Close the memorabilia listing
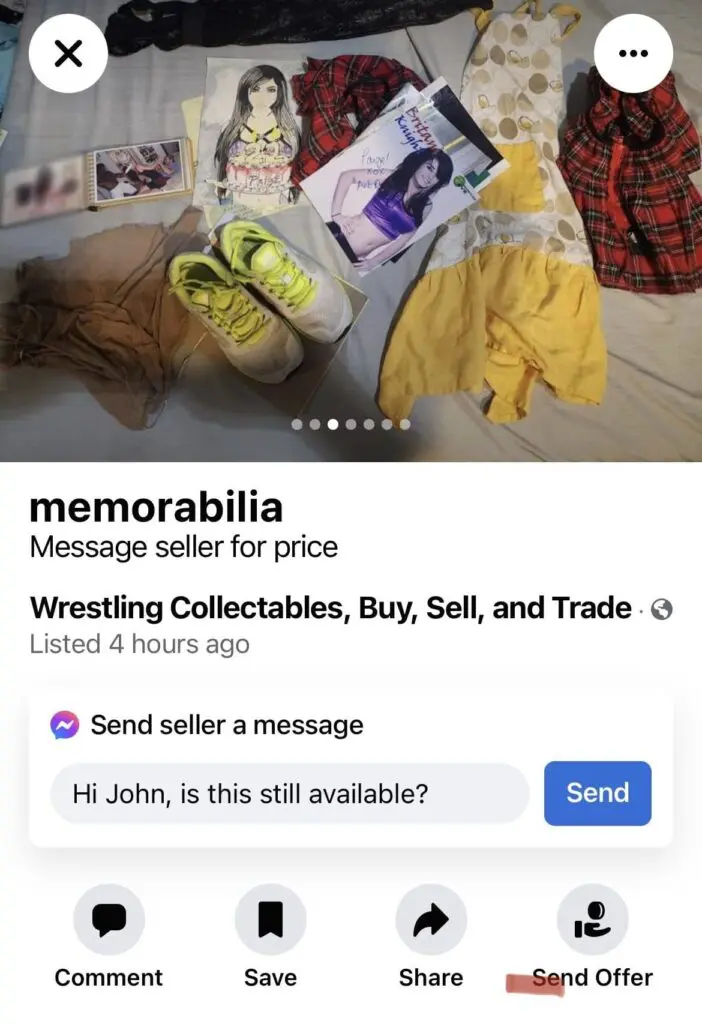The height and width of the screenshot is (1024, 702). [x=67, y=54]
